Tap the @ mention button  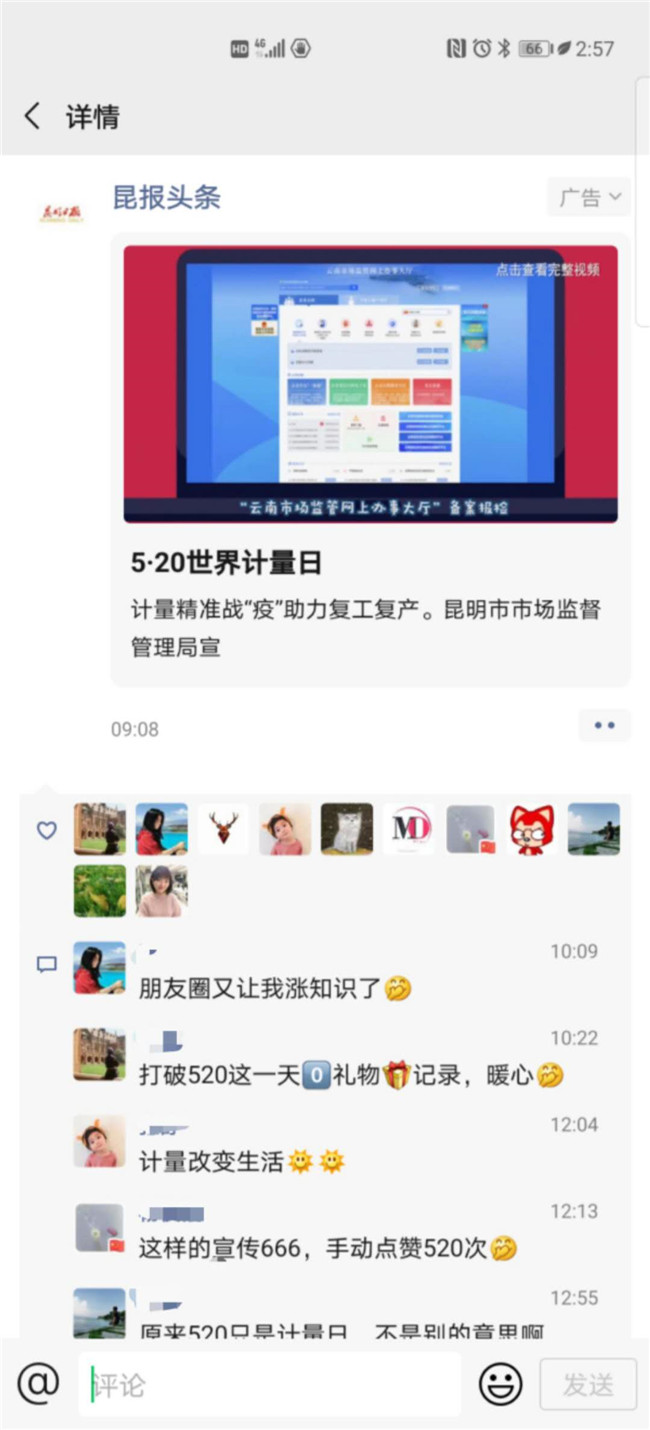38,1384
